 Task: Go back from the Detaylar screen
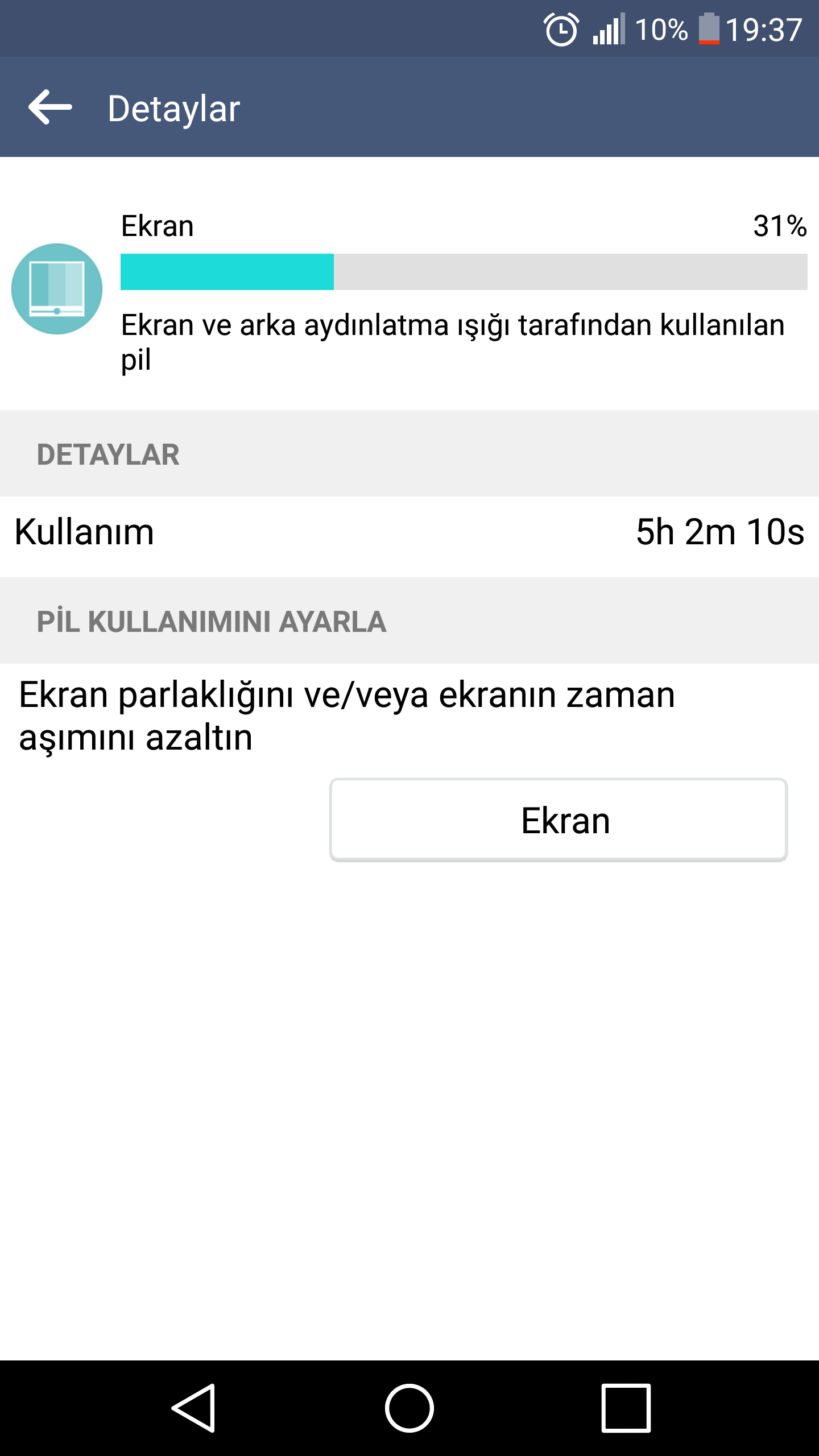[x=50, y=107]
